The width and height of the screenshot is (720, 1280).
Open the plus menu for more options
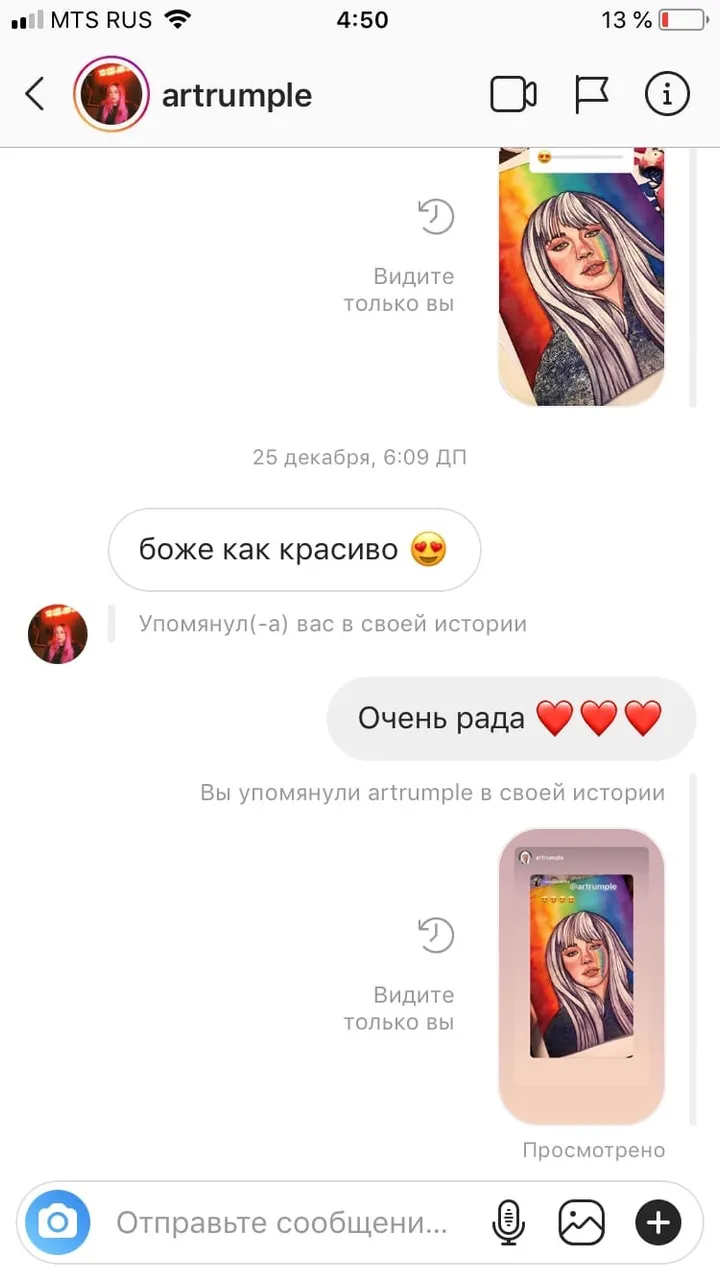[x=658, y=1222]
